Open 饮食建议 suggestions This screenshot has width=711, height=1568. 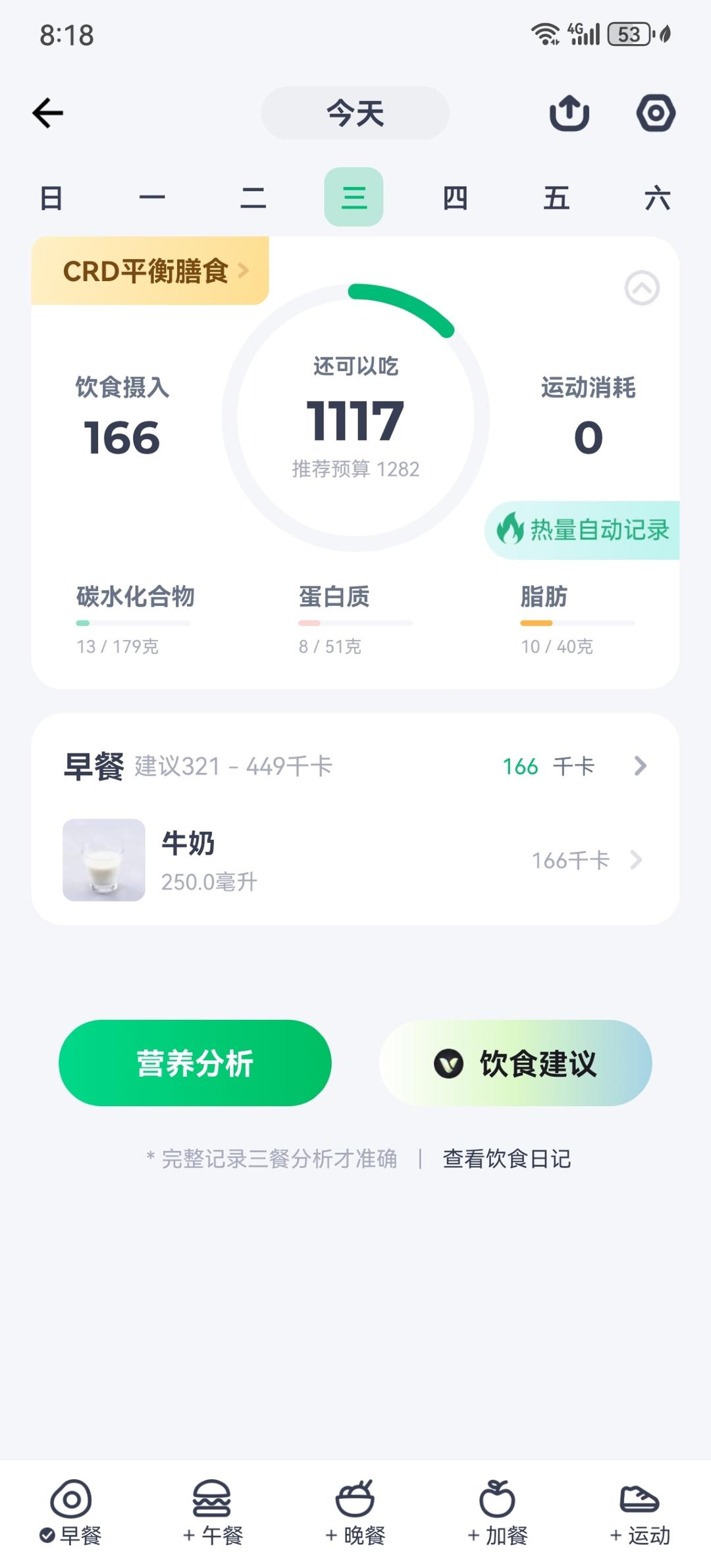click(515, 1063)
